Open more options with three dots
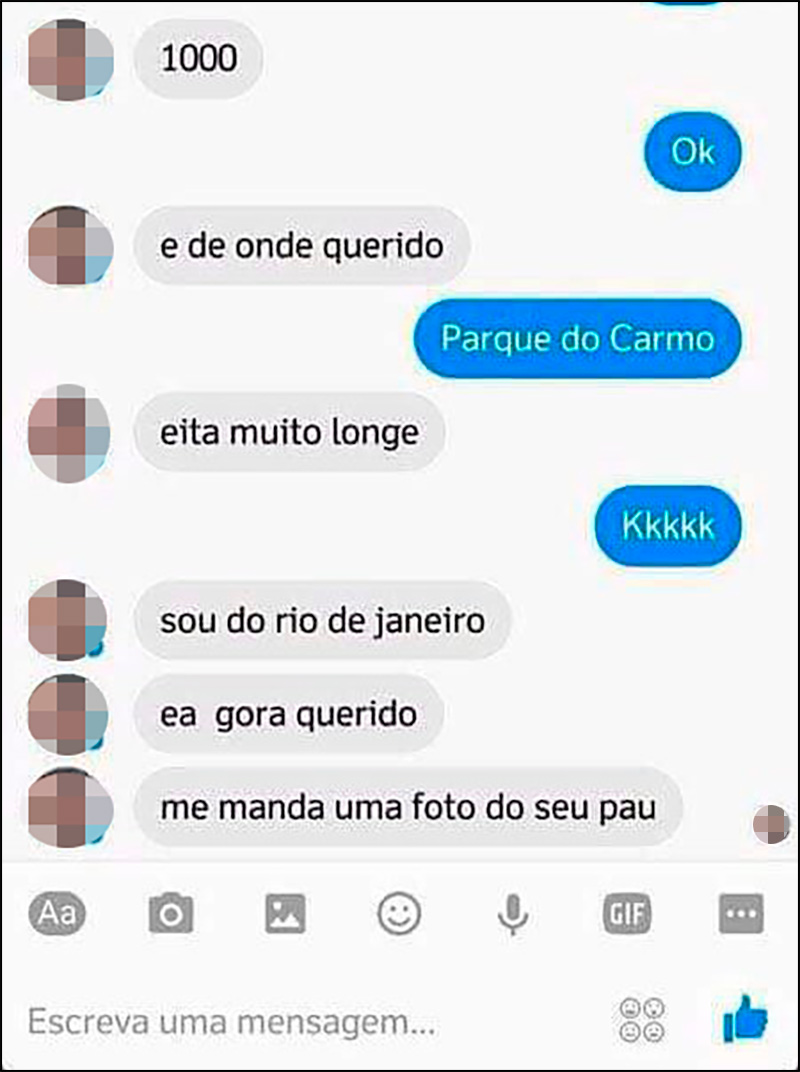This screenshot has width=800, height=1072. (741, 913)
